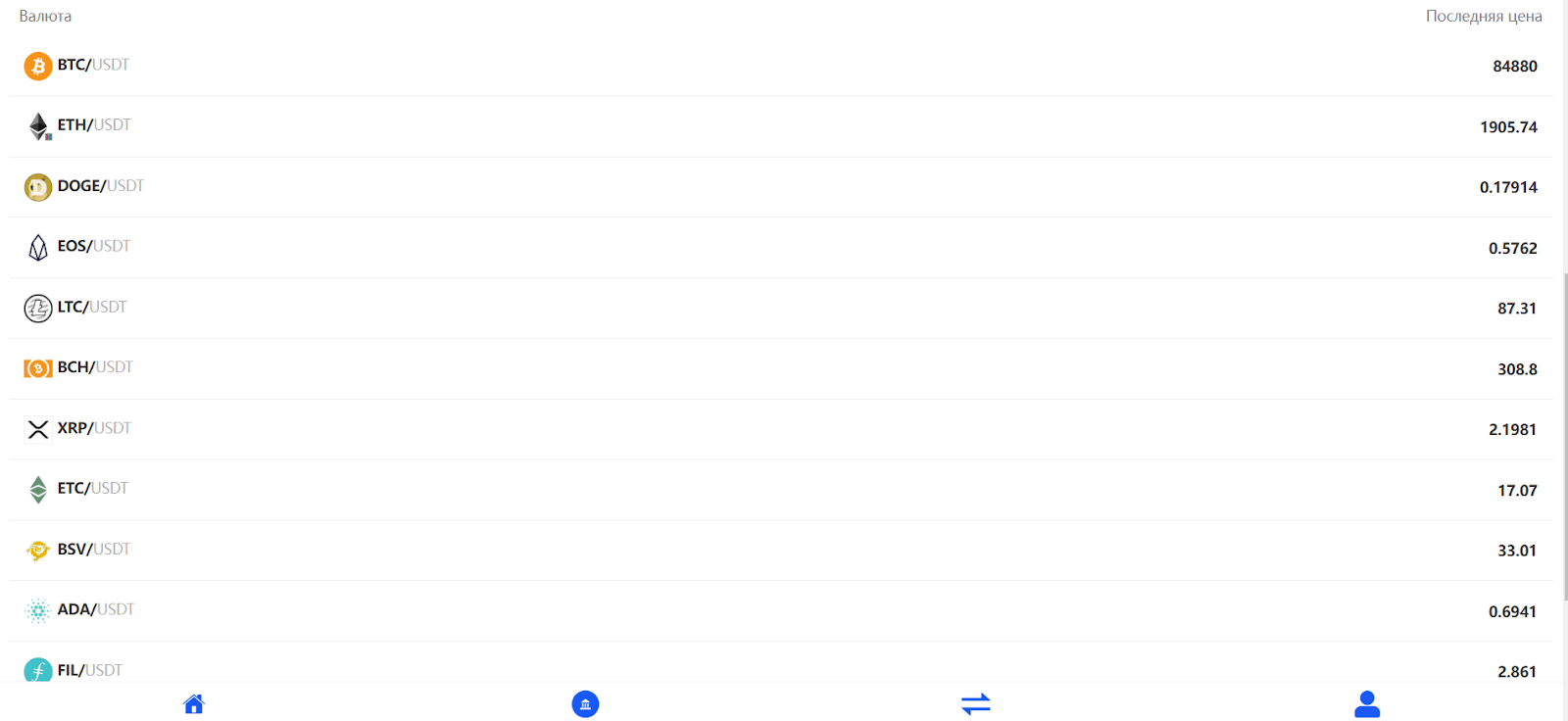The height and width of the screenshot is (721, 1568).
Task: Select the DOGE/USDT row
Action: pos(100,186)
